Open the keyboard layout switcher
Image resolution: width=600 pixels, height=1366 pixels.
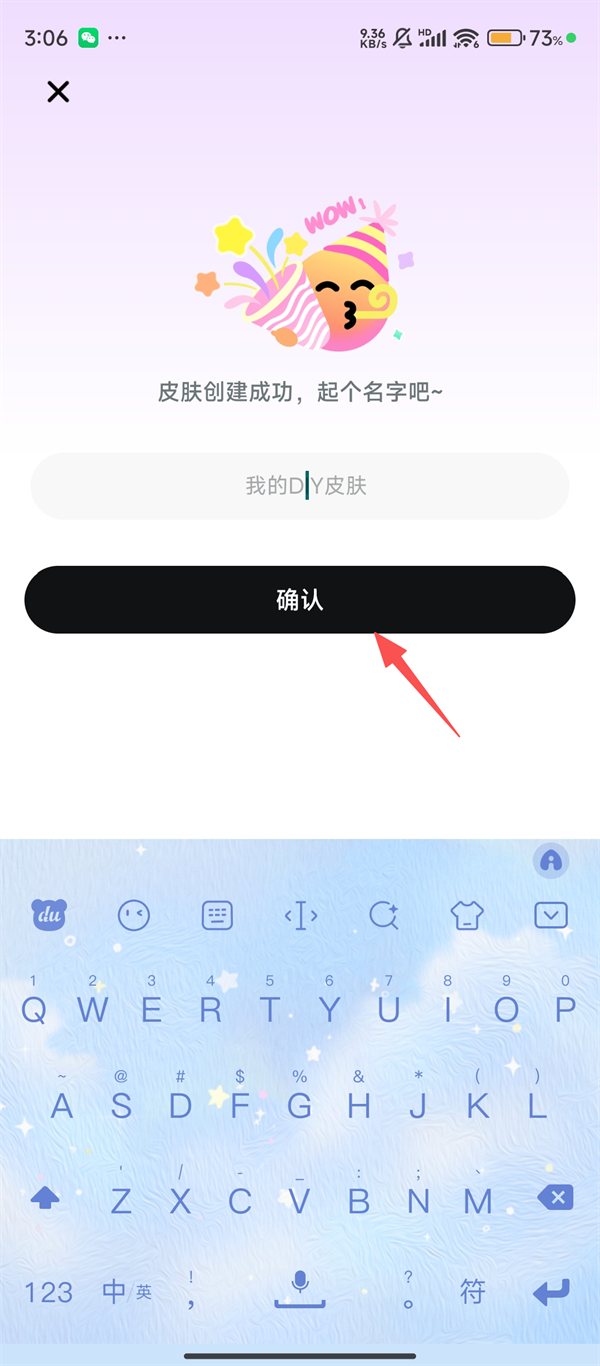coord(217,914)
